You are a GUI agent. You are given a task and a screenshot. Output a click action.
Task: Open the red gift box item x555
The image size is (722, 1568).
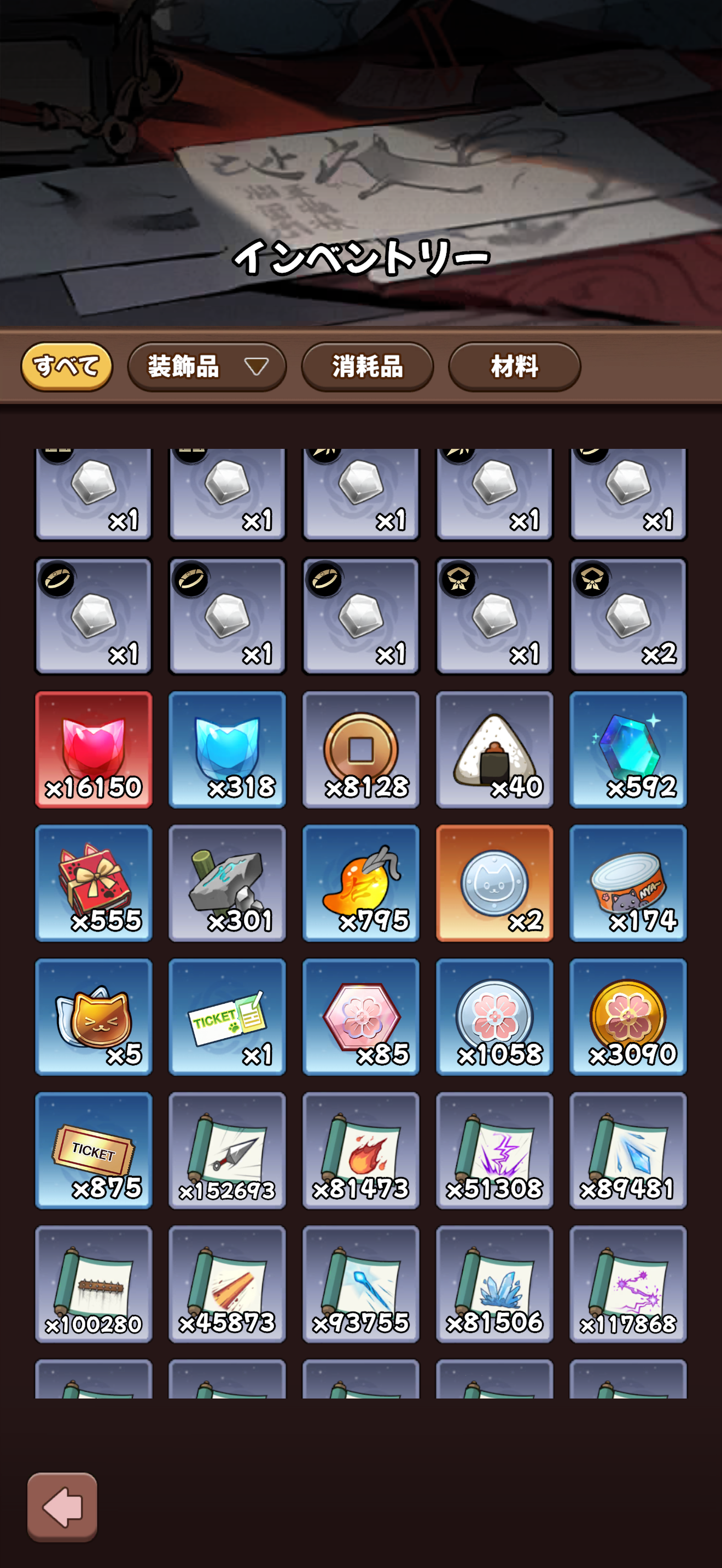click(x=93, y=882)
